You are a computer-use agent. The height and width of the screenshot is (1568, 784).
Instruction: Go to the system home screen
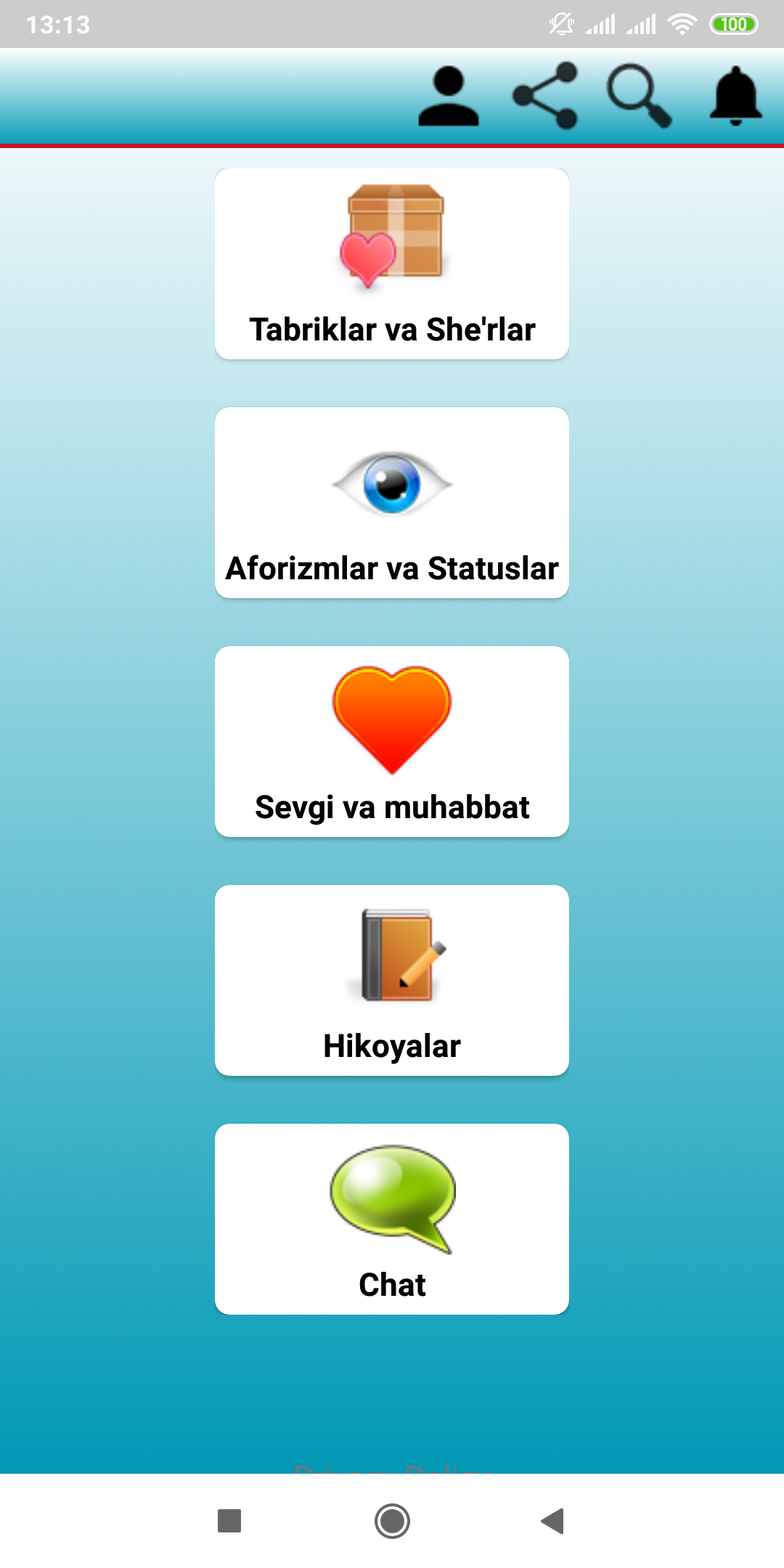point(392,1521)
